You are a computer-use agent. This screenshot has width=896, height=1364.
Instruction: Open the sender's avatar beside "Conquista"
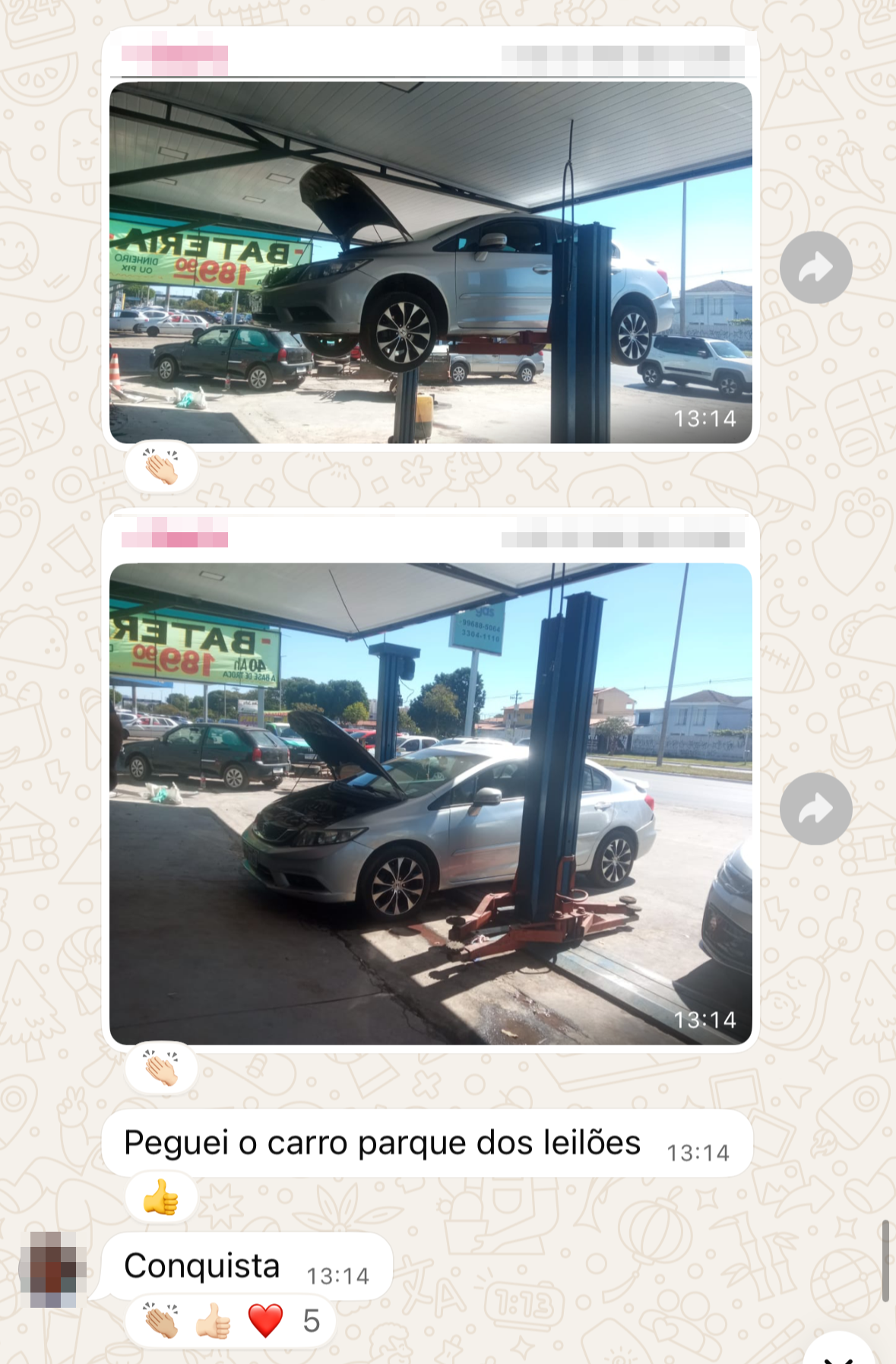click(52, 1269)
